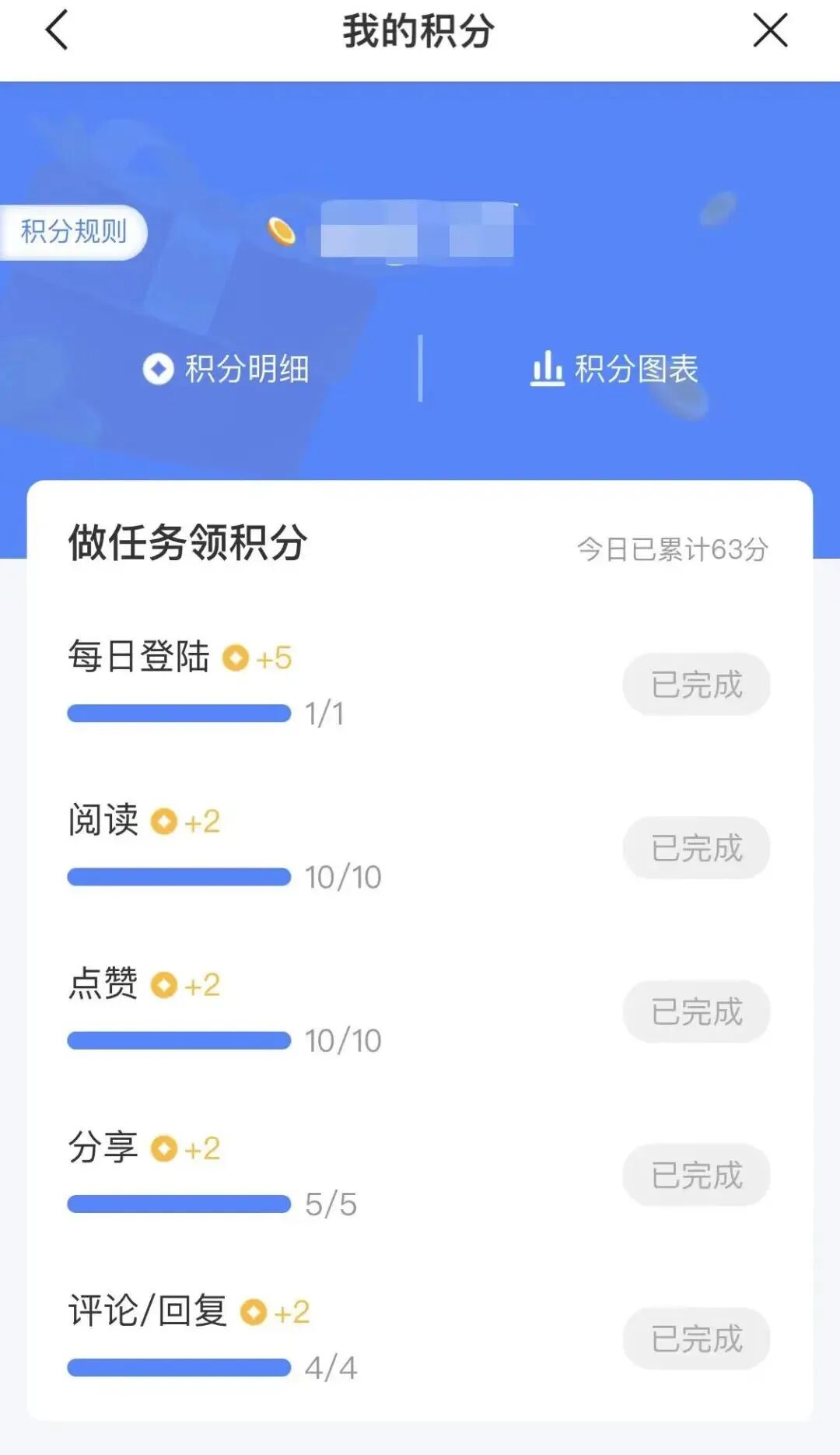The height and width of the screenshot is (1455, 840).
Task: Tap 已完成 button for 点赞 task
Action: coord(696,1011)
